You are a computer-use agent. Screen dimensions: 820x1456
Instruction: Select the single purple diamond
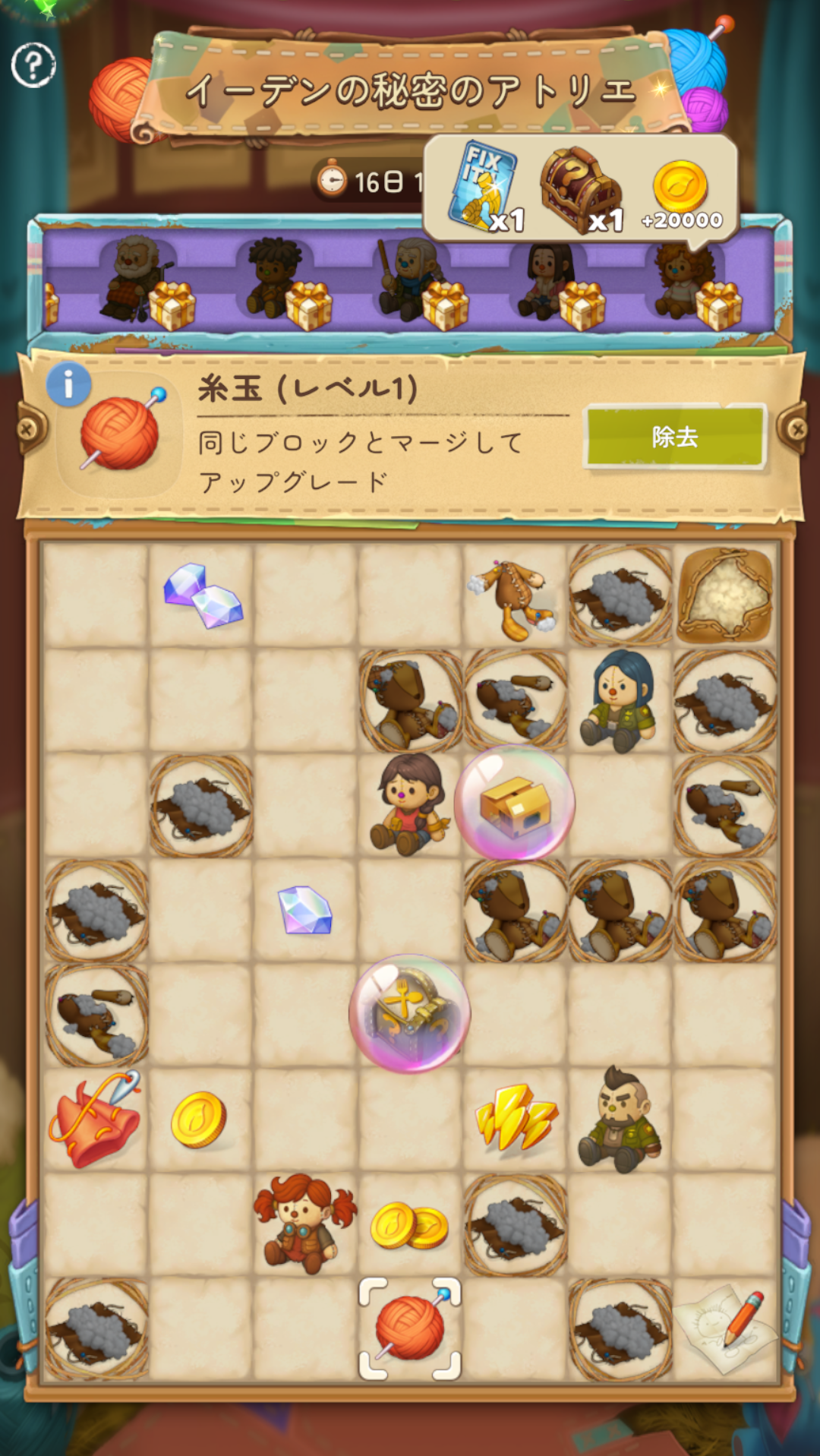305,910
